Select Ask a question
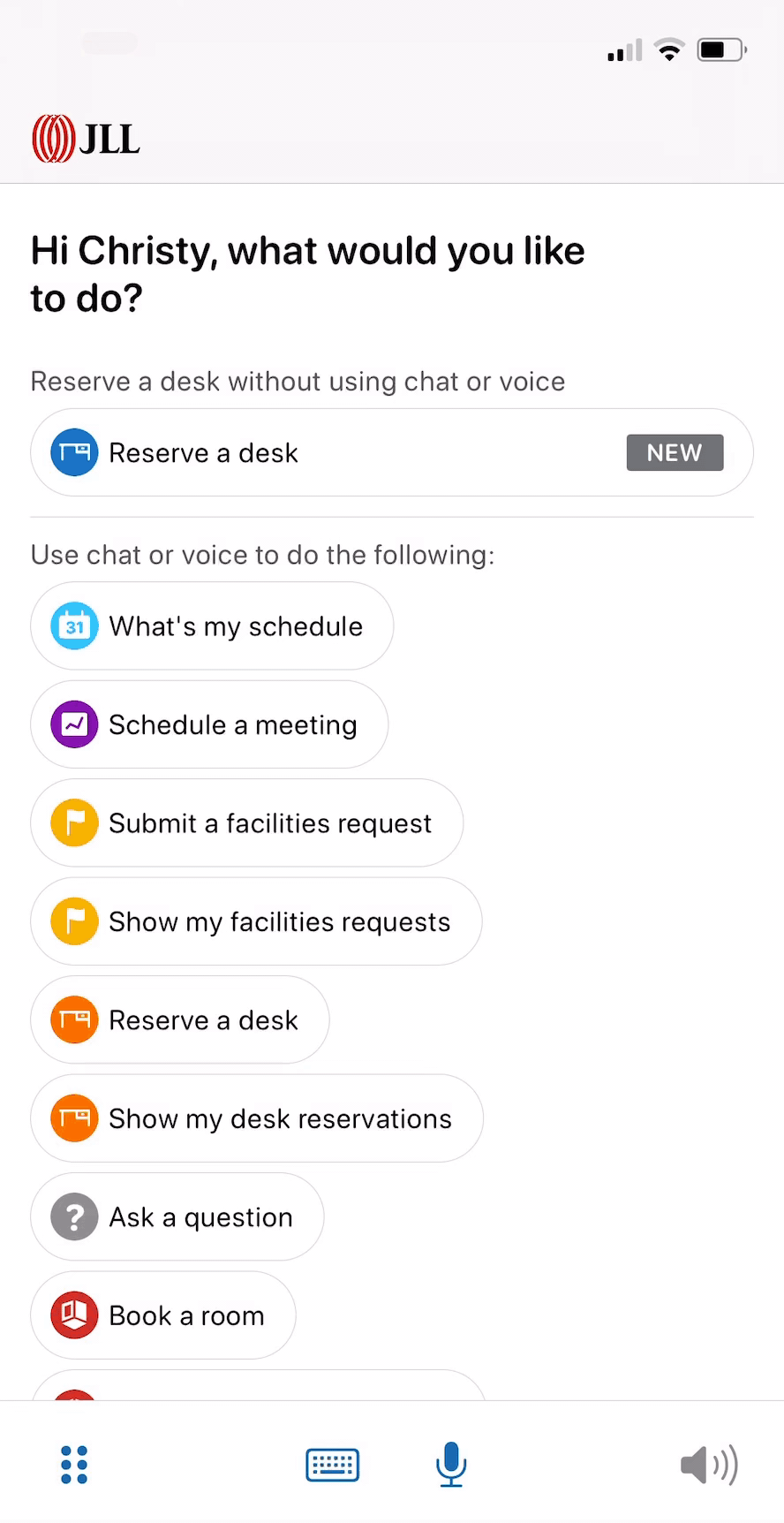The height and width of the screenshot is (1523, 784). pyautogui.click(x=177, y=1217)
